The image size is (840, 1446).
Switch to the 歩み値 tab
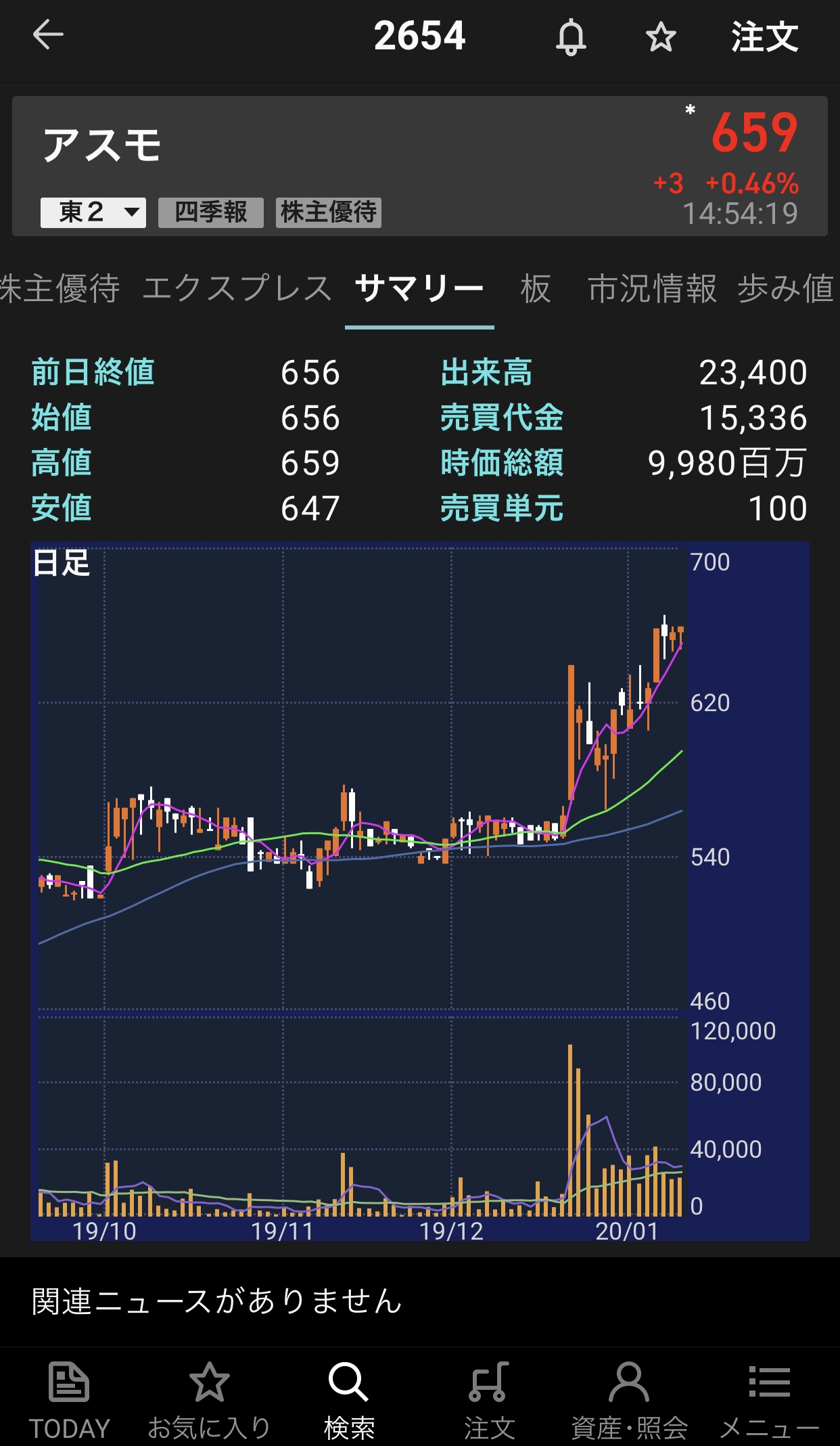click(x=786, y=289)
